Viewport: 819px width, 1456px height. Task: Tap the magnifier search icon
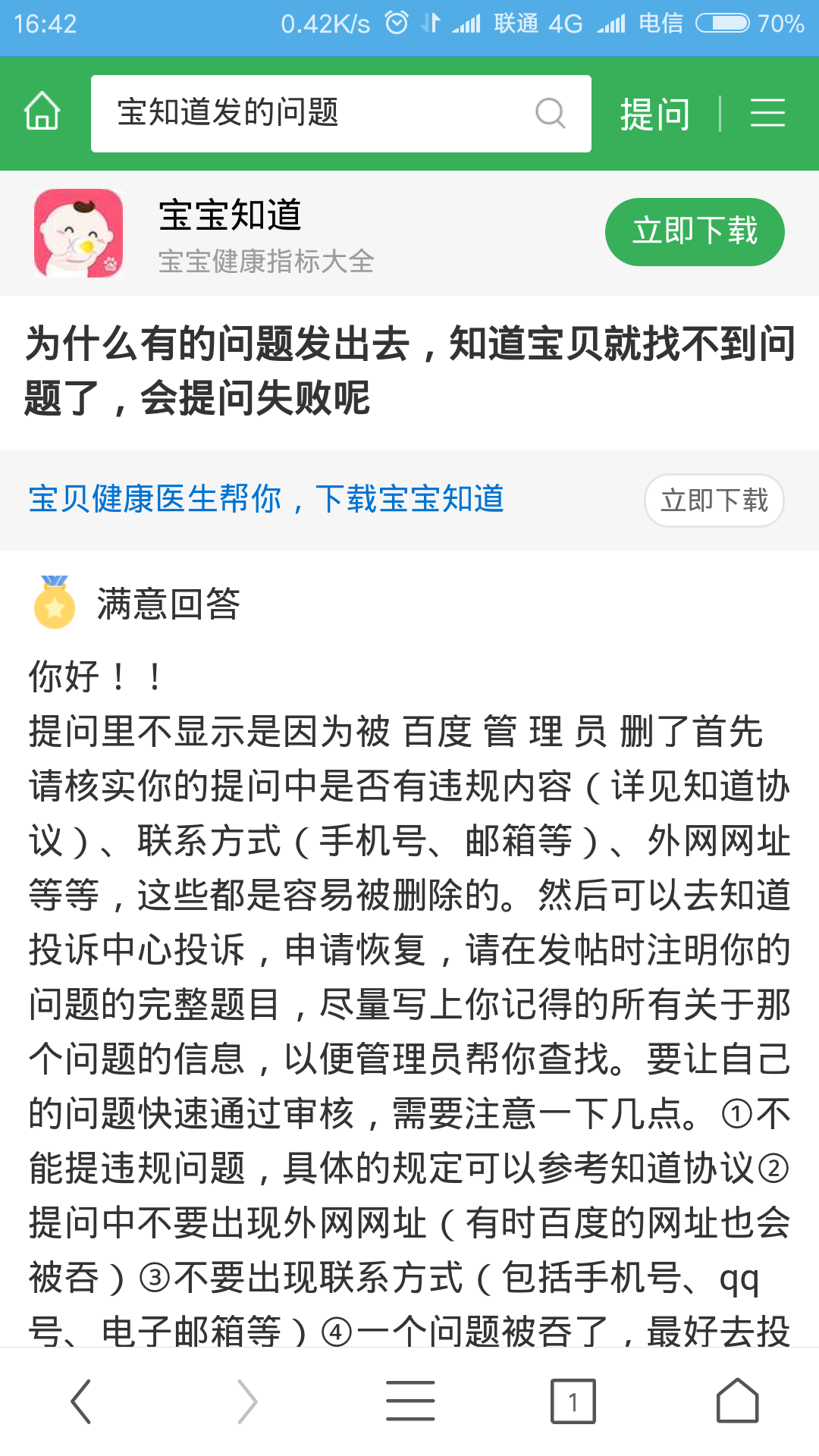[x=550, y=114]
